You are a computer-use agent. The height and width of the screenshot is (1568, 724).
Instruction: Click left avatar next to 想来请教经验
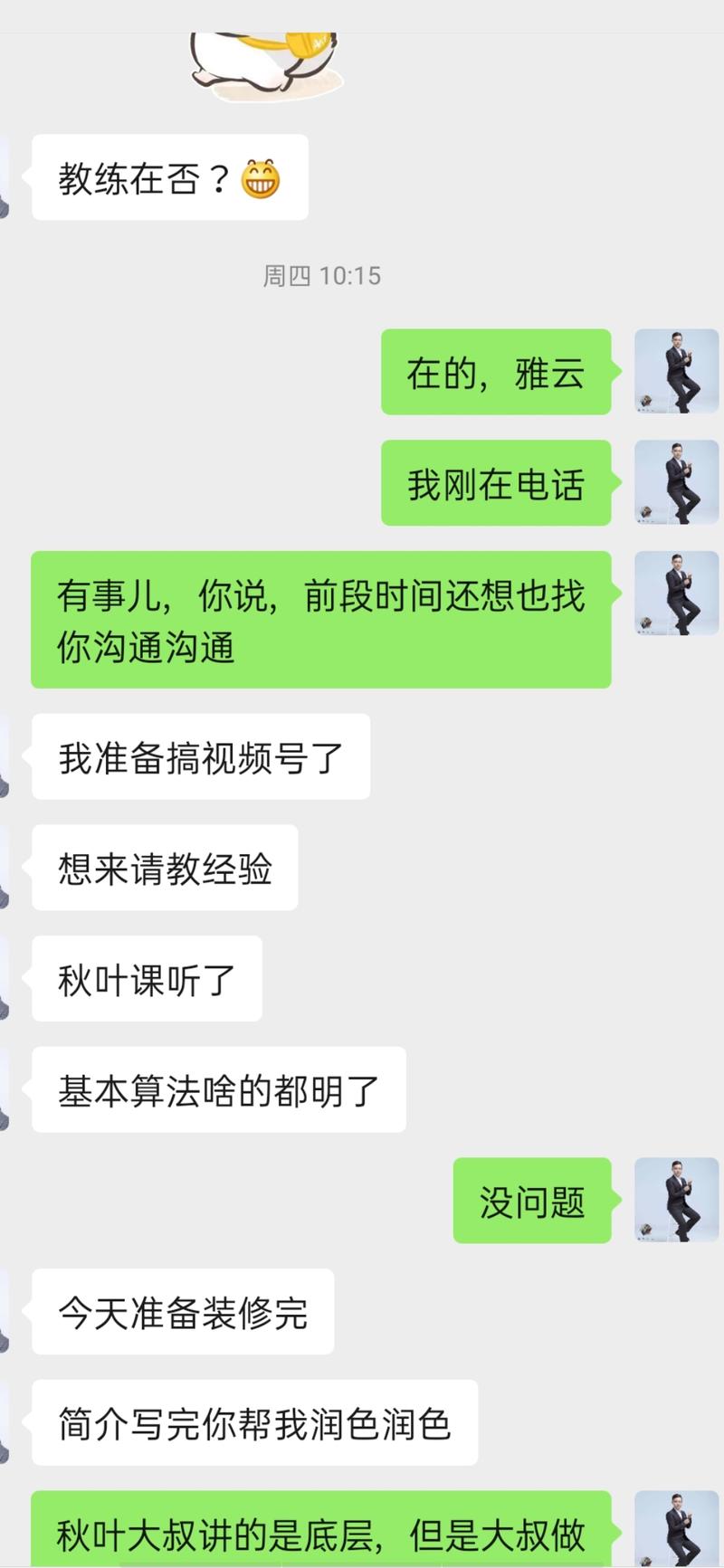(x=7, y=868)
